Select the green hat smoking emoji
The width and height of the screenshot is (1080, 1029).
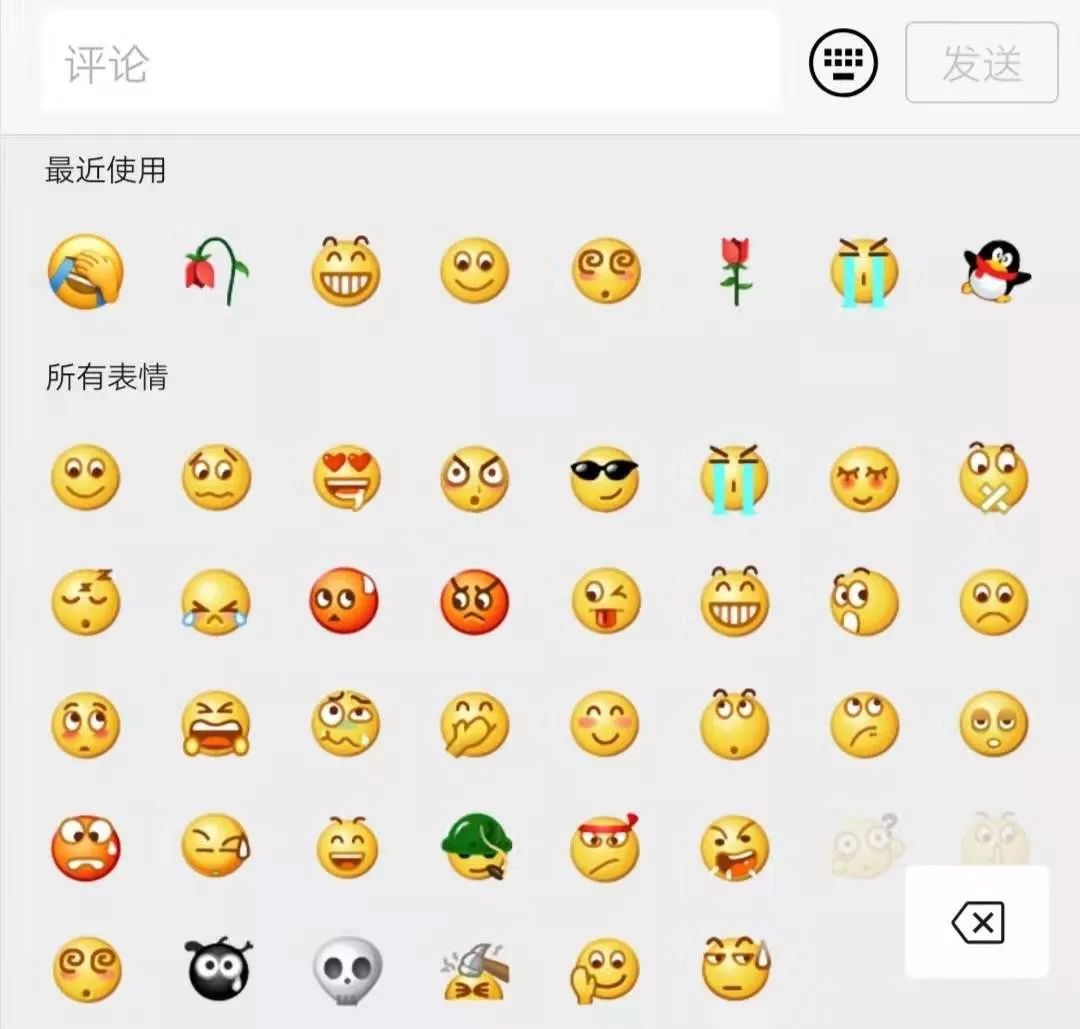tap(476, 848)
